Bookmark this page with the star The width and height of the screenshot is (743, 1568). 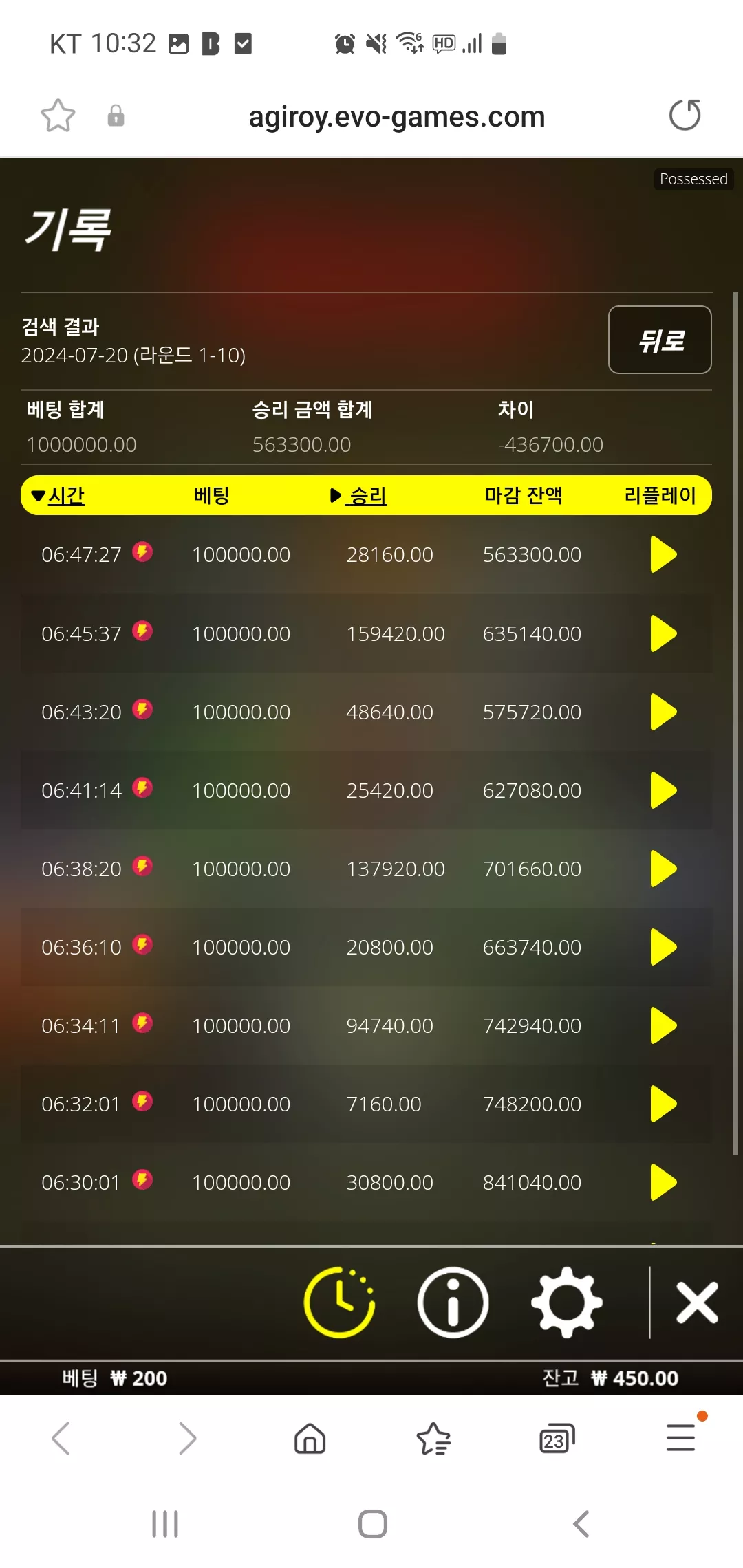pos(58,116)
